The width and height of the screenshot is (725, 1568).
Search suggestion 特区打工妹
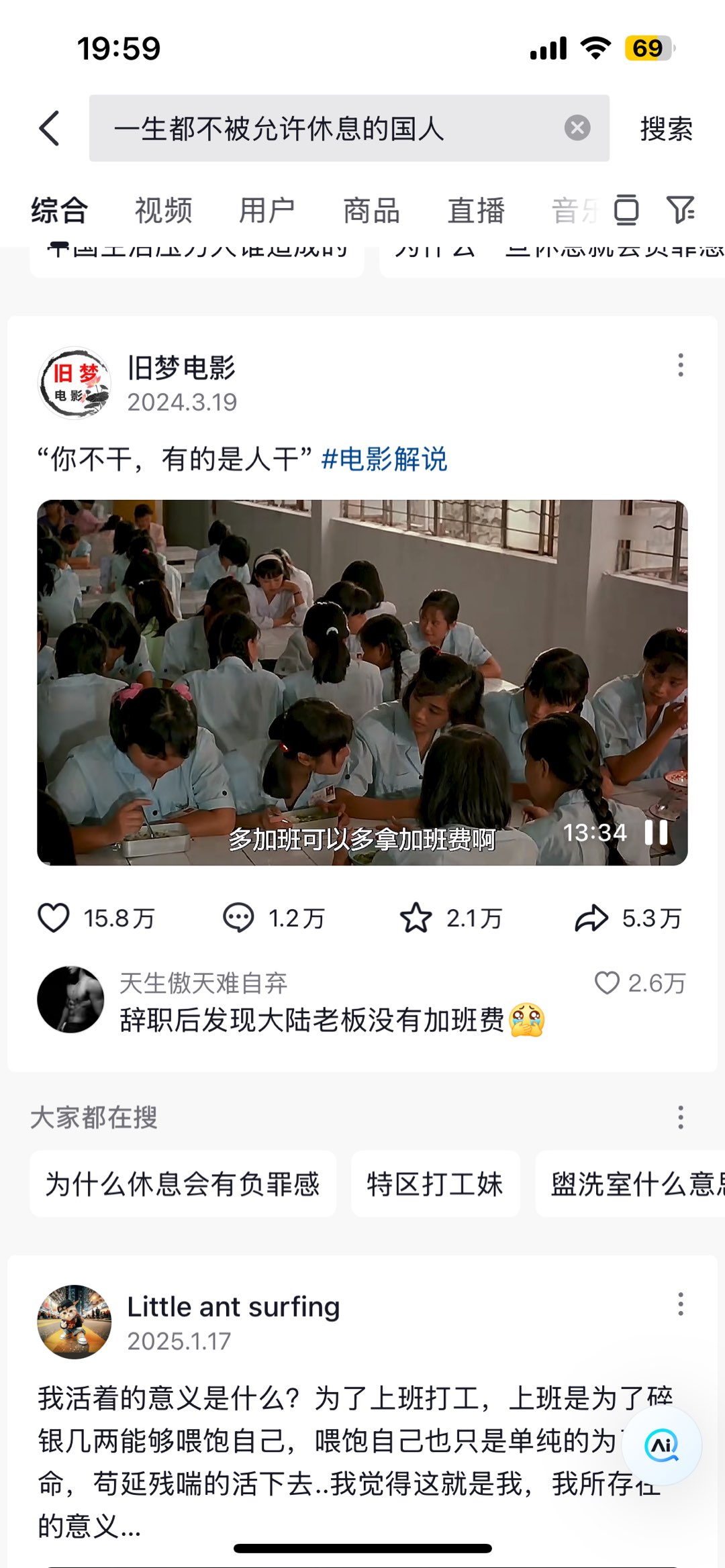tap(435, 1184)
